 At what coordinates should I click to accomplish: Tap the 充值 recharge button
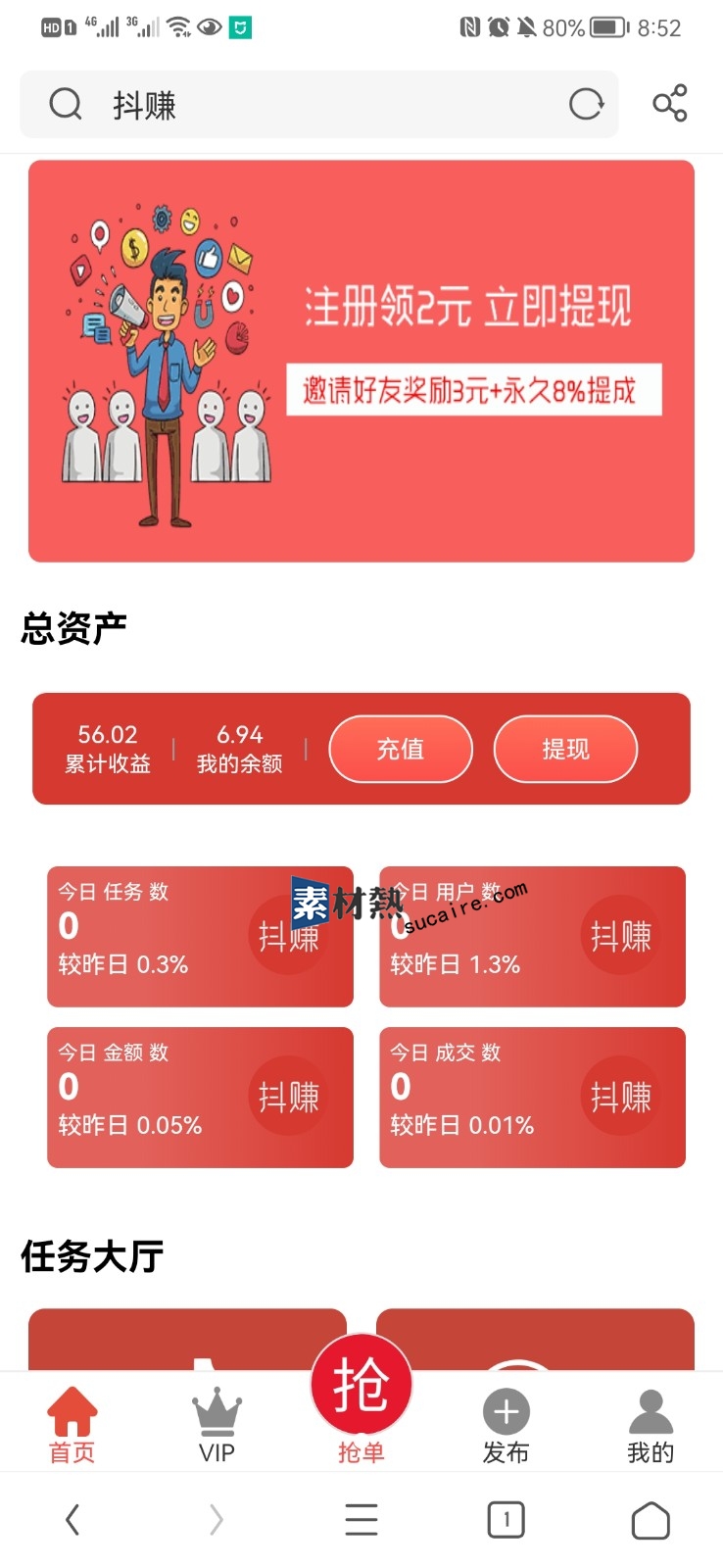point(401,750)
